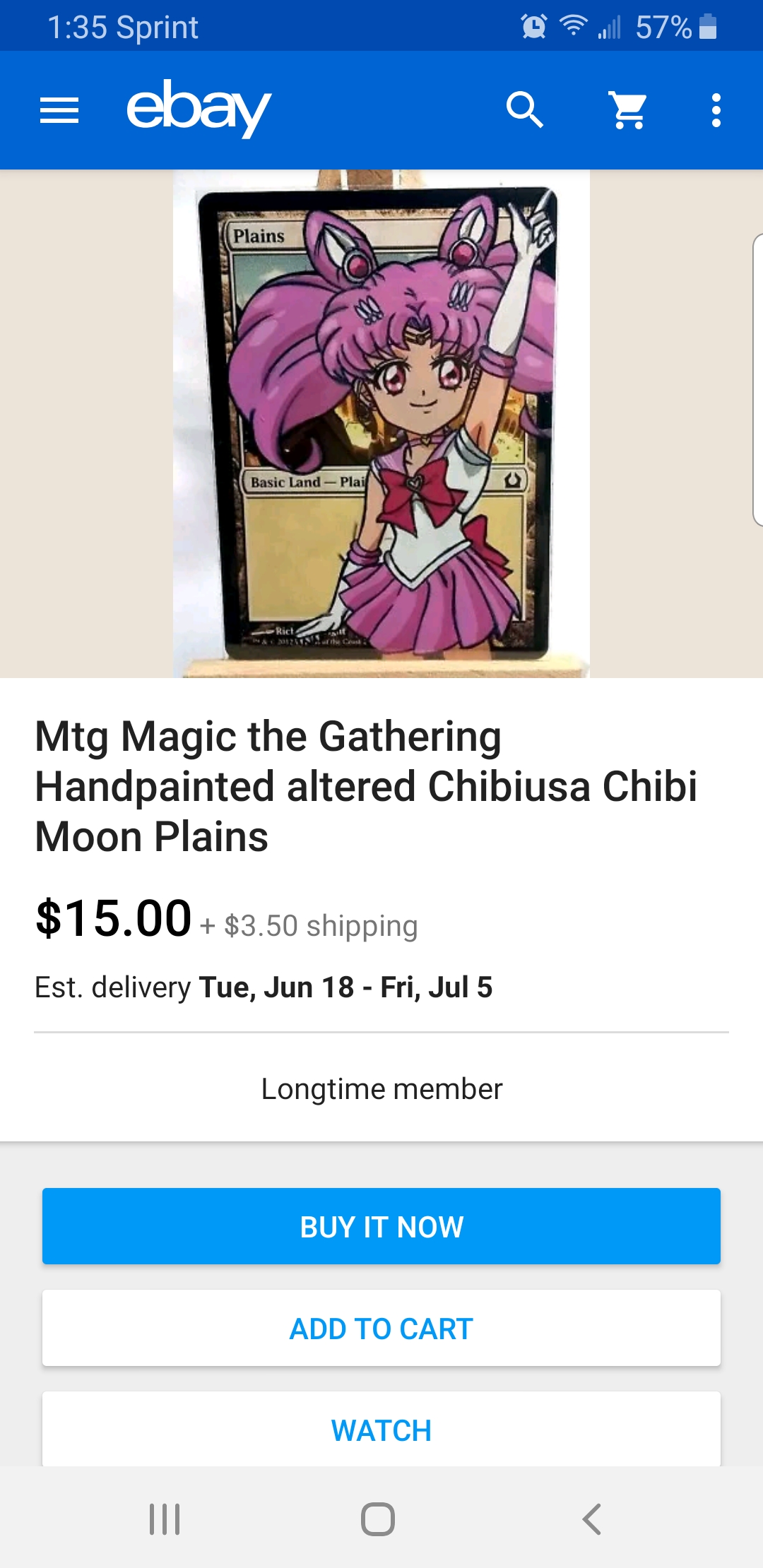The height and width of the screenshot is (1568, 763).
Task: Buy the card with Buy It Now
Action: (x=381, y=1226)
